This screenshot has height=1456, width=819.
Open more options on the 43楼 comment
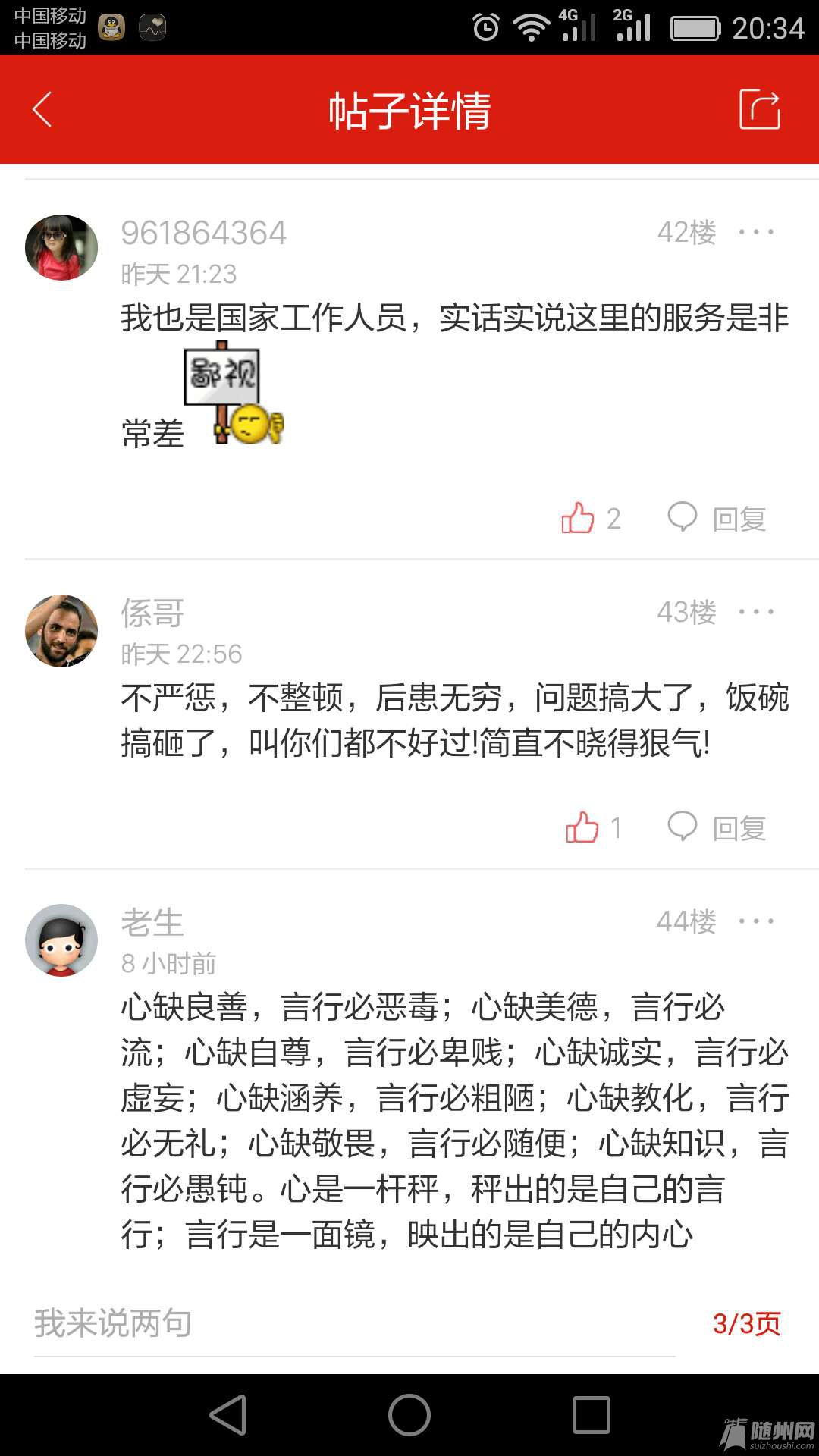click(x=756, y=612)
